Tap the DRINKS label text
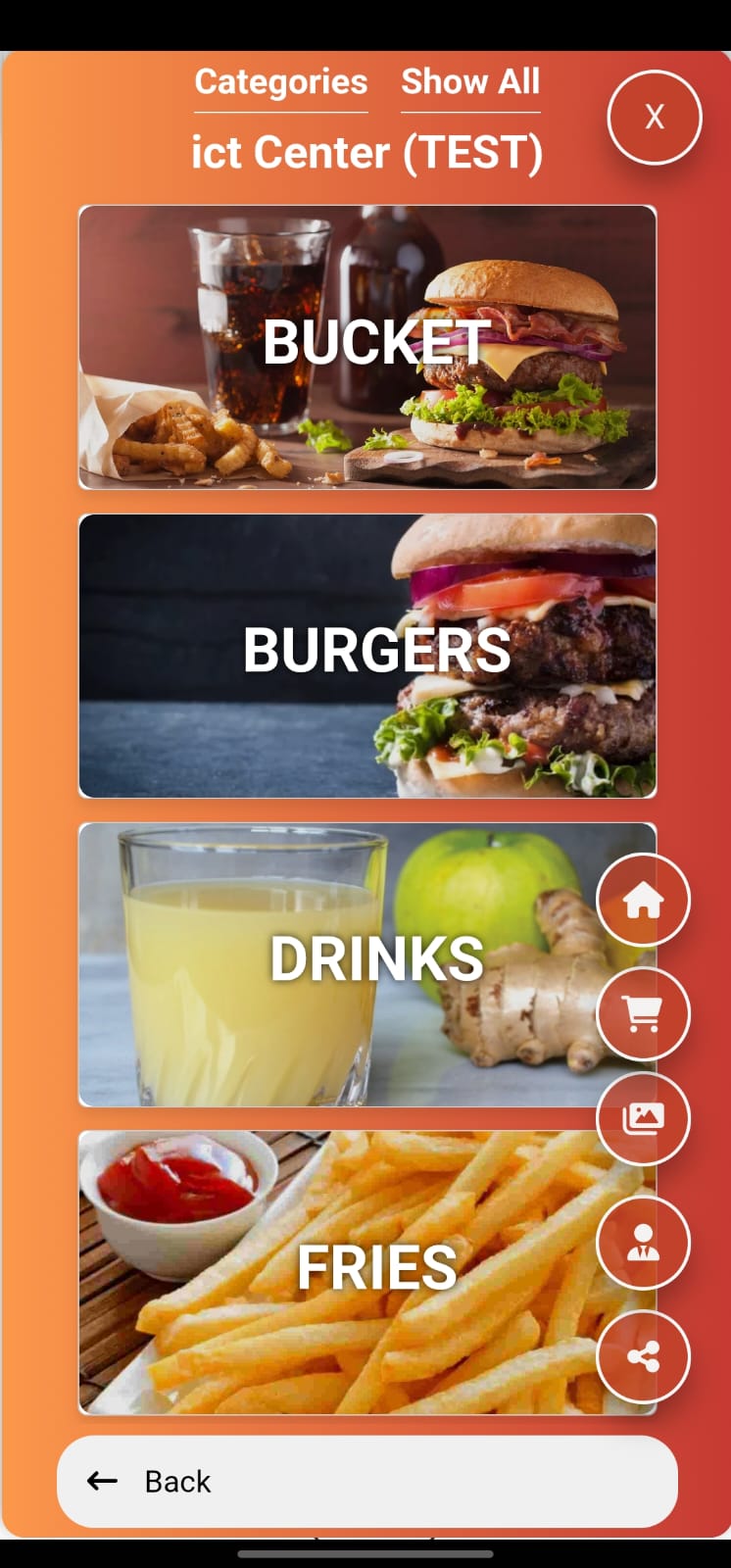The image size is (731, 1568). [x=375, y=957]
